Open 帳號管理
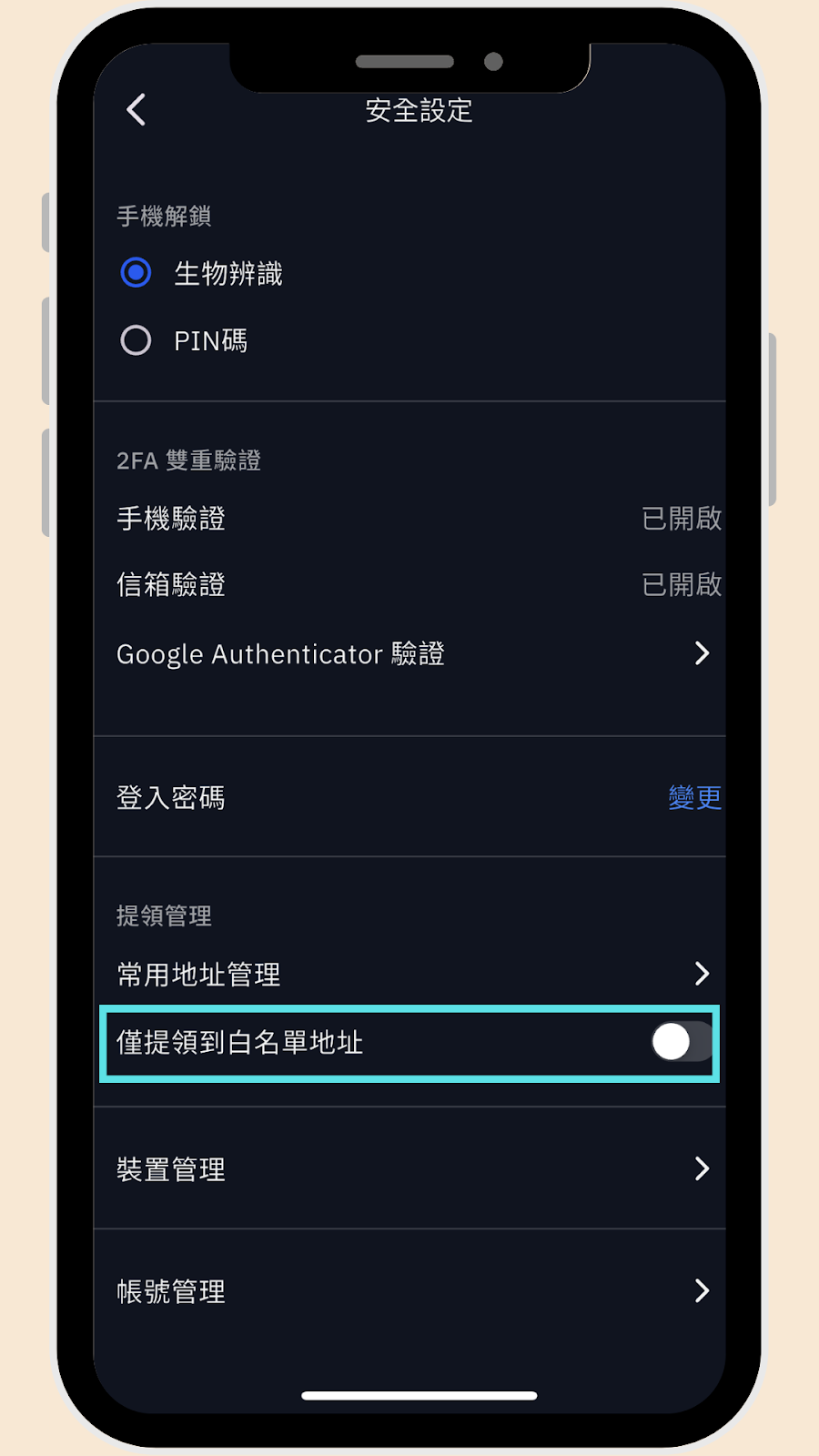The width and height of the screenshot is (819, 1456). (x=409, y=1290)
